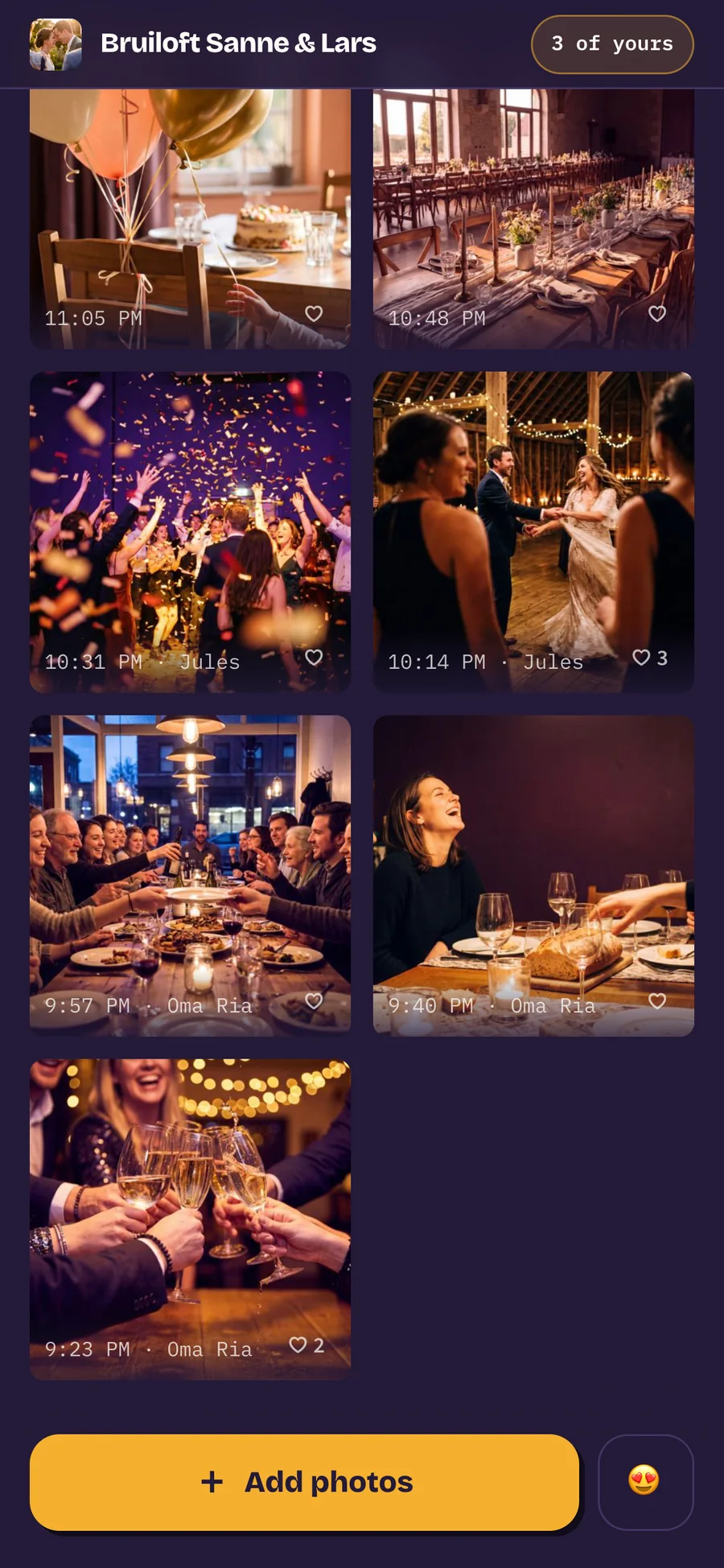
Task: Tap the Add photos button
Action: tap(304, 1482)
